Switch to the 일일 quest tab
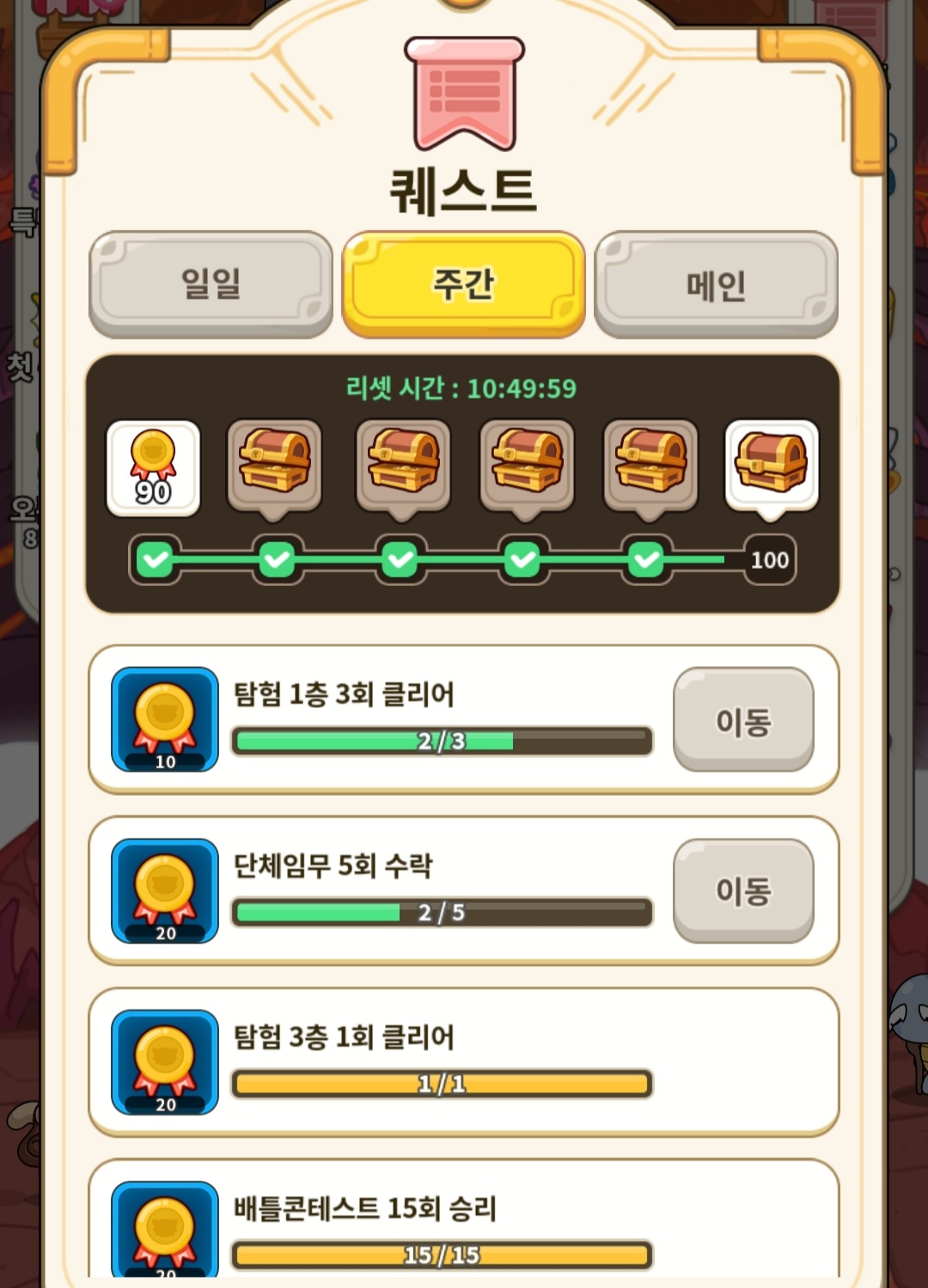 [211, 284]
